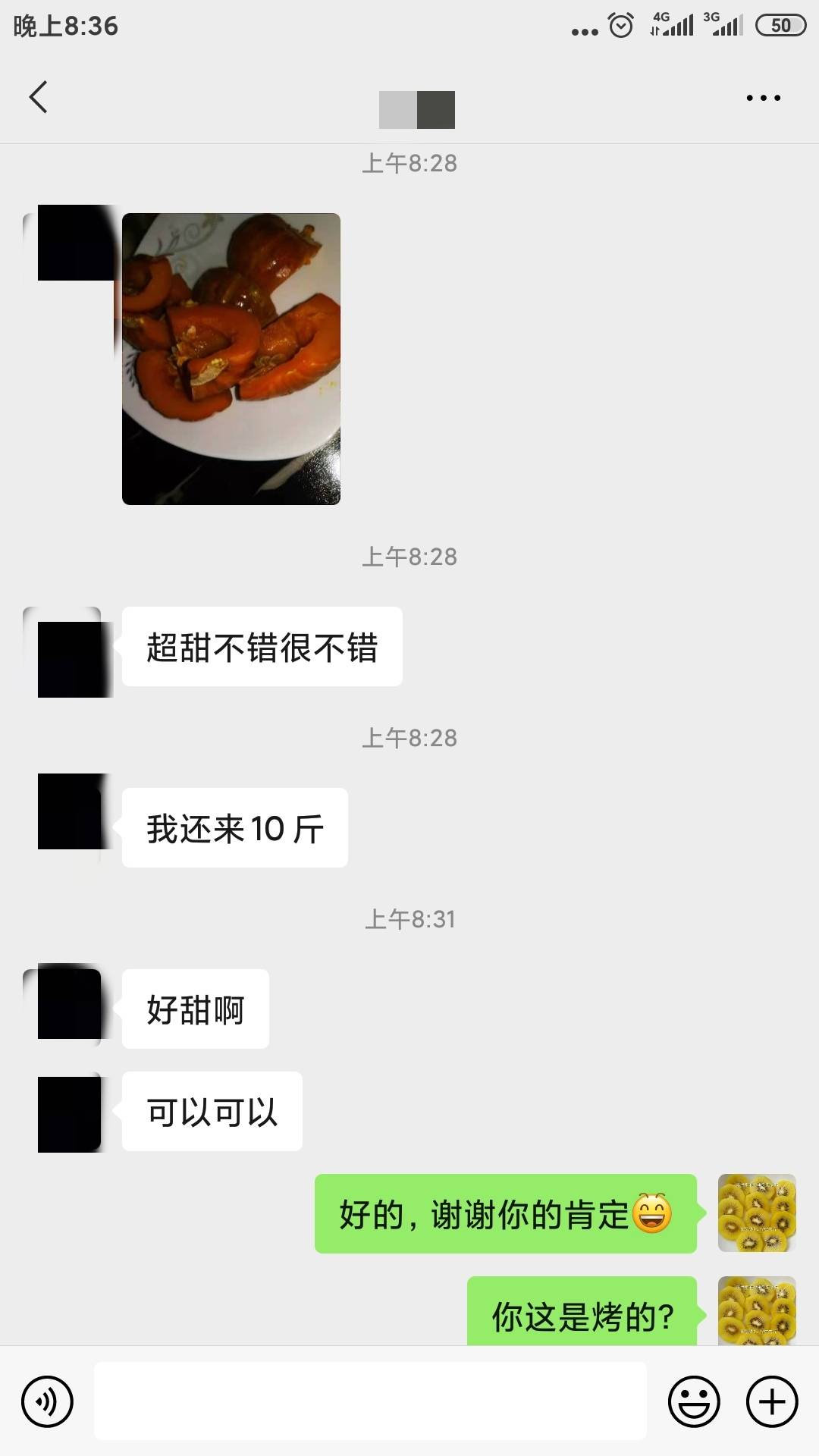The height and width of the screenshot is (1456, 819).
Task: Switch to voice message input
Action: click(x=47, y=1401)
